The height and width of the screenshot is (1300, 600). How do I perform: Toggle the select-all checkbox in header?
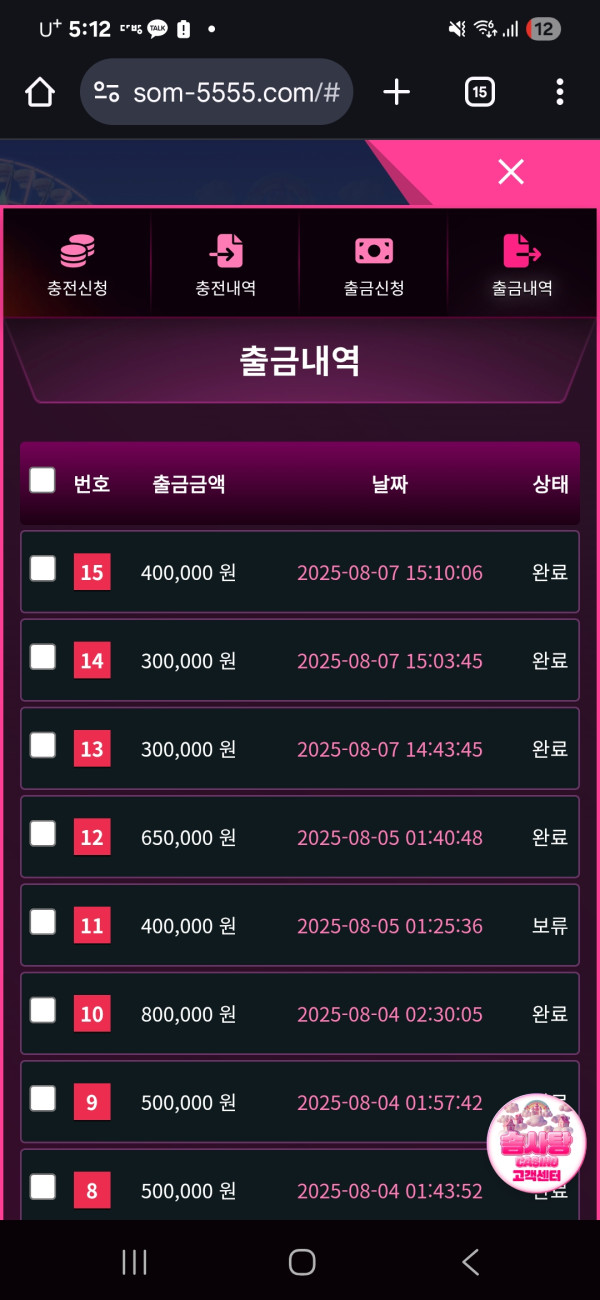tap(42, 481)
